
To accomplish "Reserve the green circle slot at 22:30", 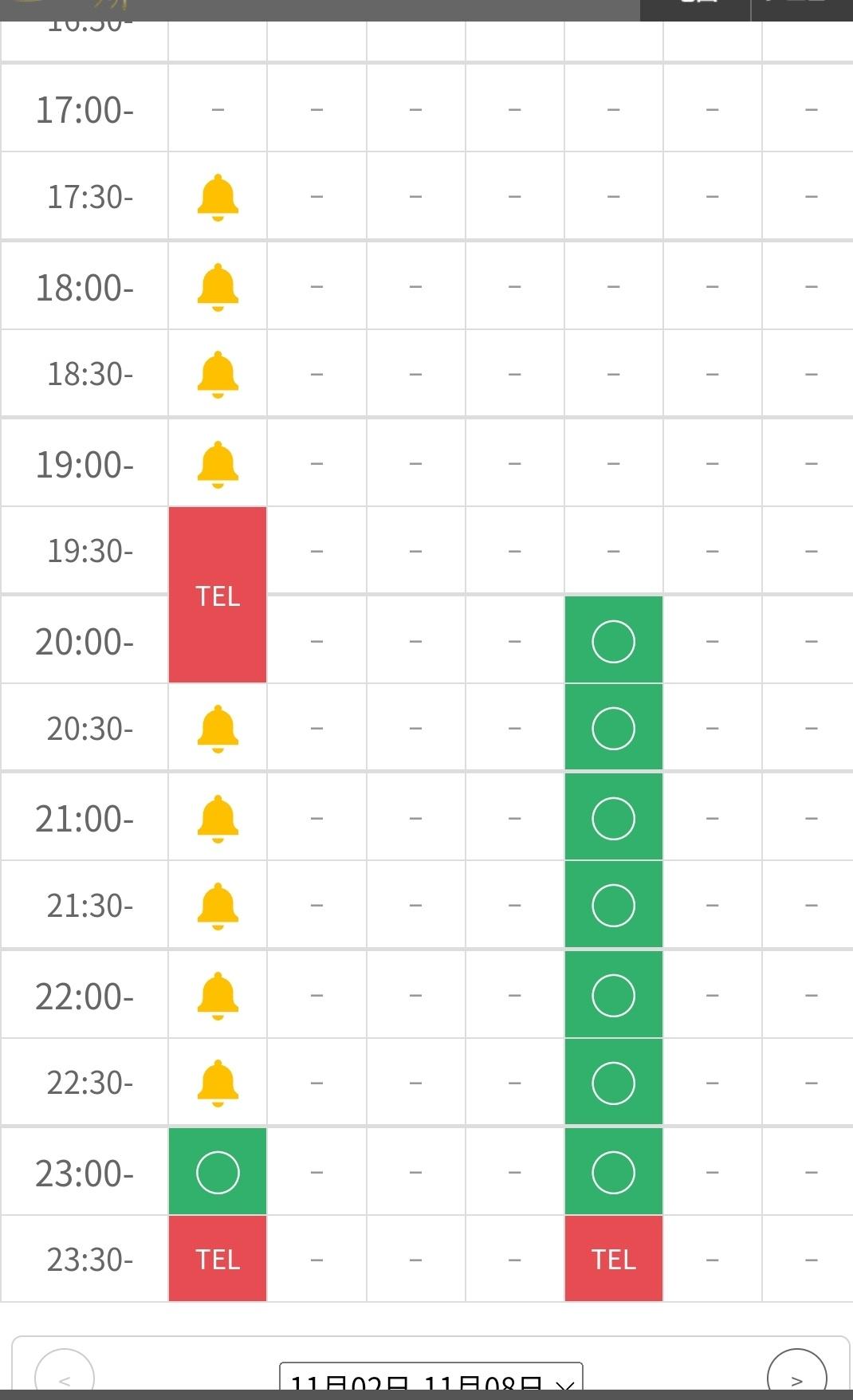I will tap(614, 1083).
